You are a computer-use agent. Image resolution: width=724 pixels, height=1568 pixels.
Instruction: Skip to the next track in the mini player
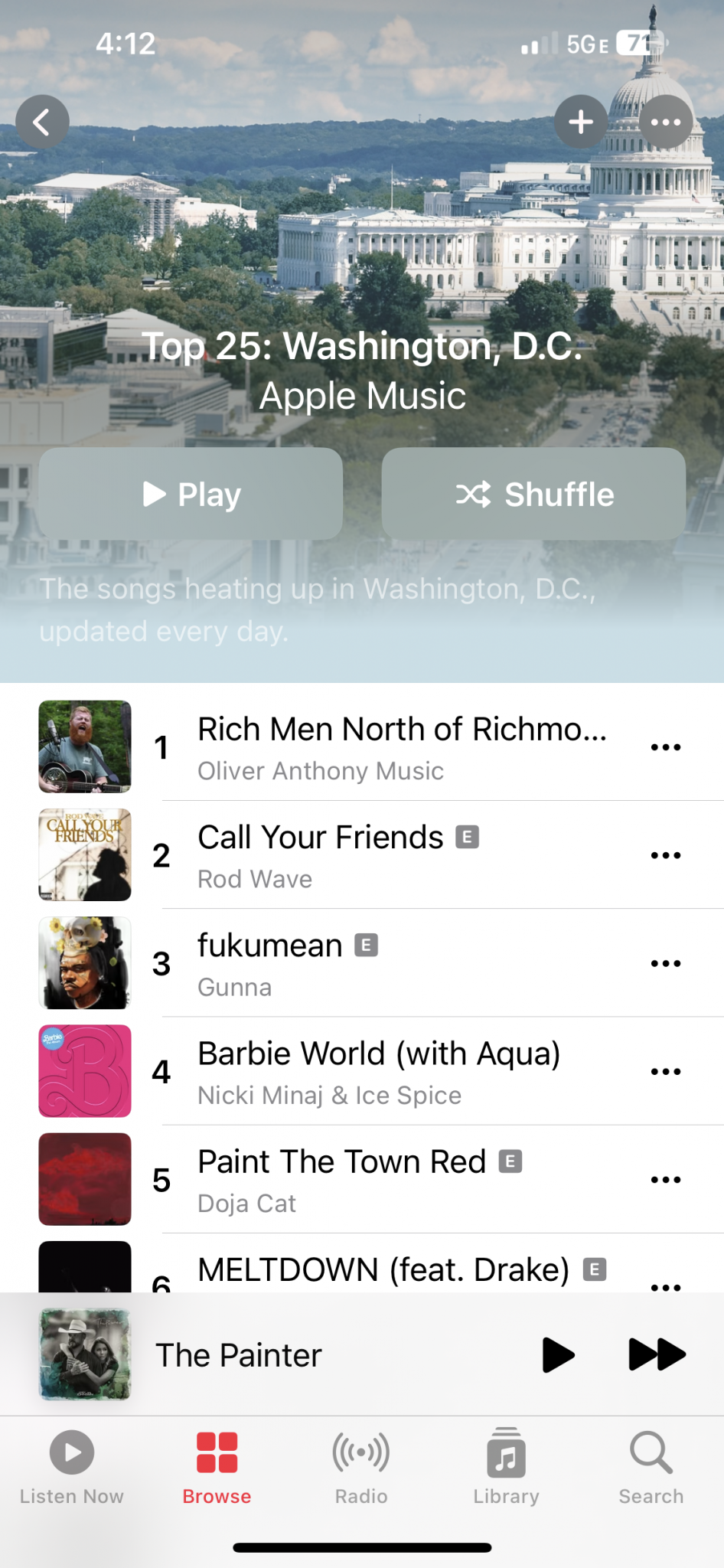click(656, 1354)
